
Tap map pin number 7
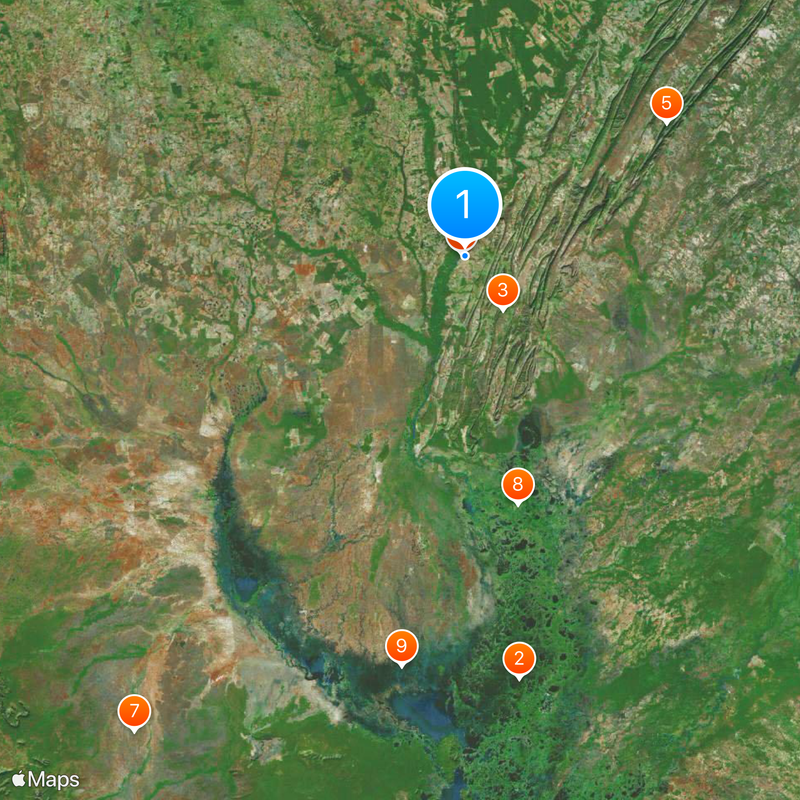pyautogui.click(x=134, y=712)
